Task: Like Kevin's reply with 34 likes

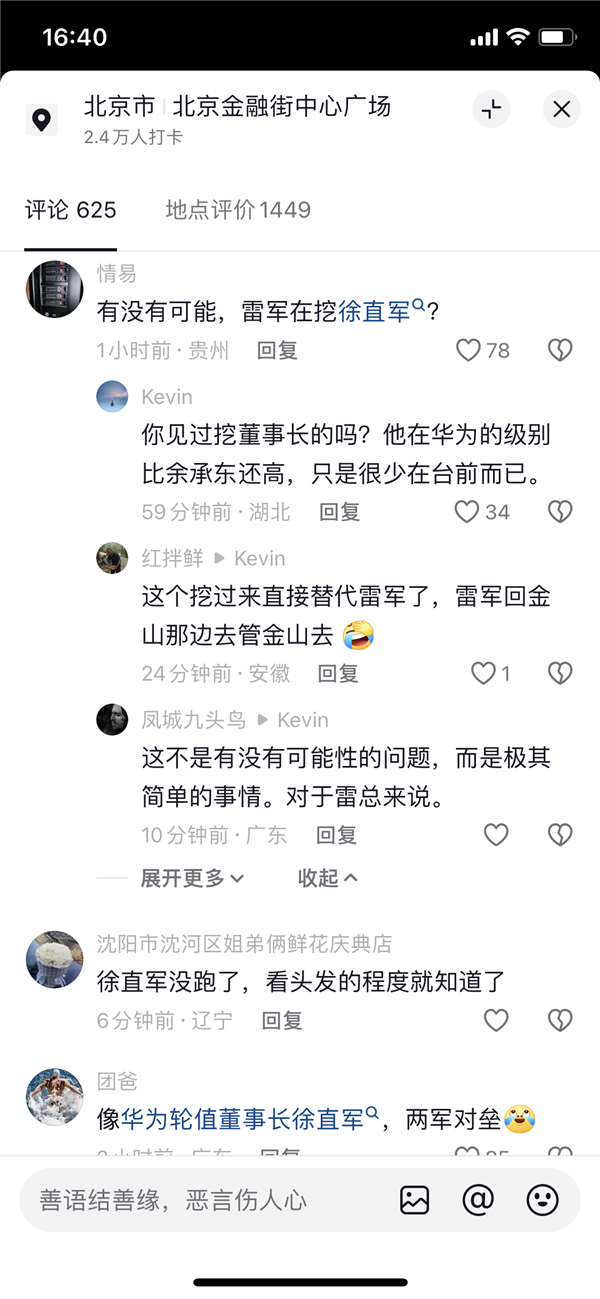Action: (x=467, y=512)
